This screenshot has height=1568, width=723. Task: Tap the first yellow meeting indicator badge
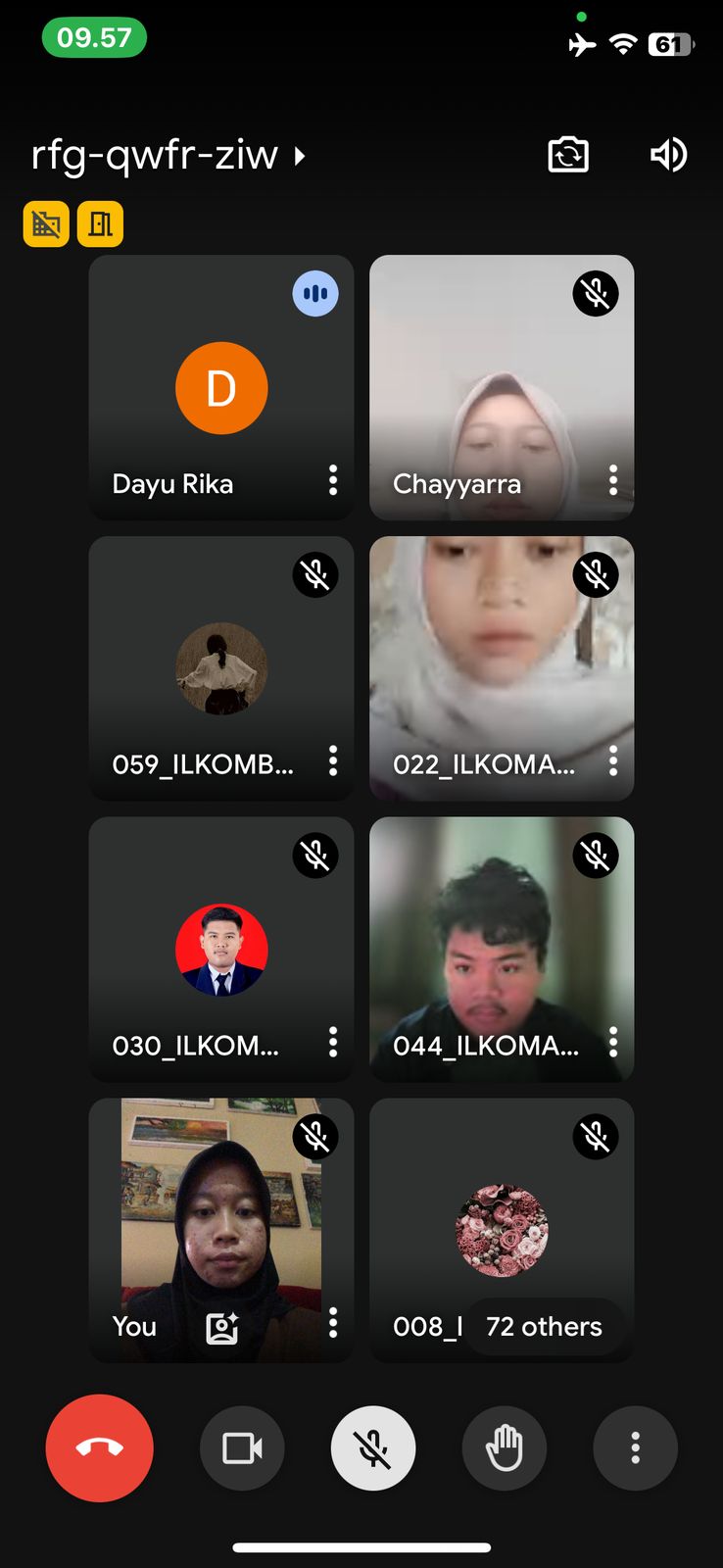point(46,223)
